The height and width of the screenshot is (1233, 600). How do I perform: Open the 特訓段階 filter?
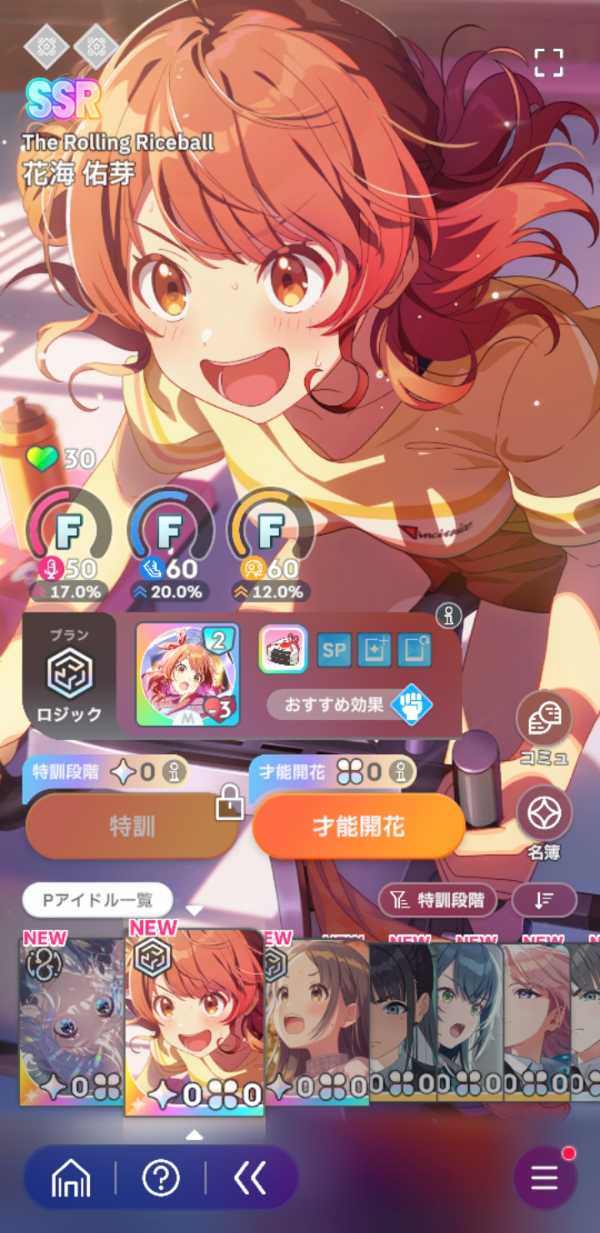pyautogui.click(x=437, y=900)
